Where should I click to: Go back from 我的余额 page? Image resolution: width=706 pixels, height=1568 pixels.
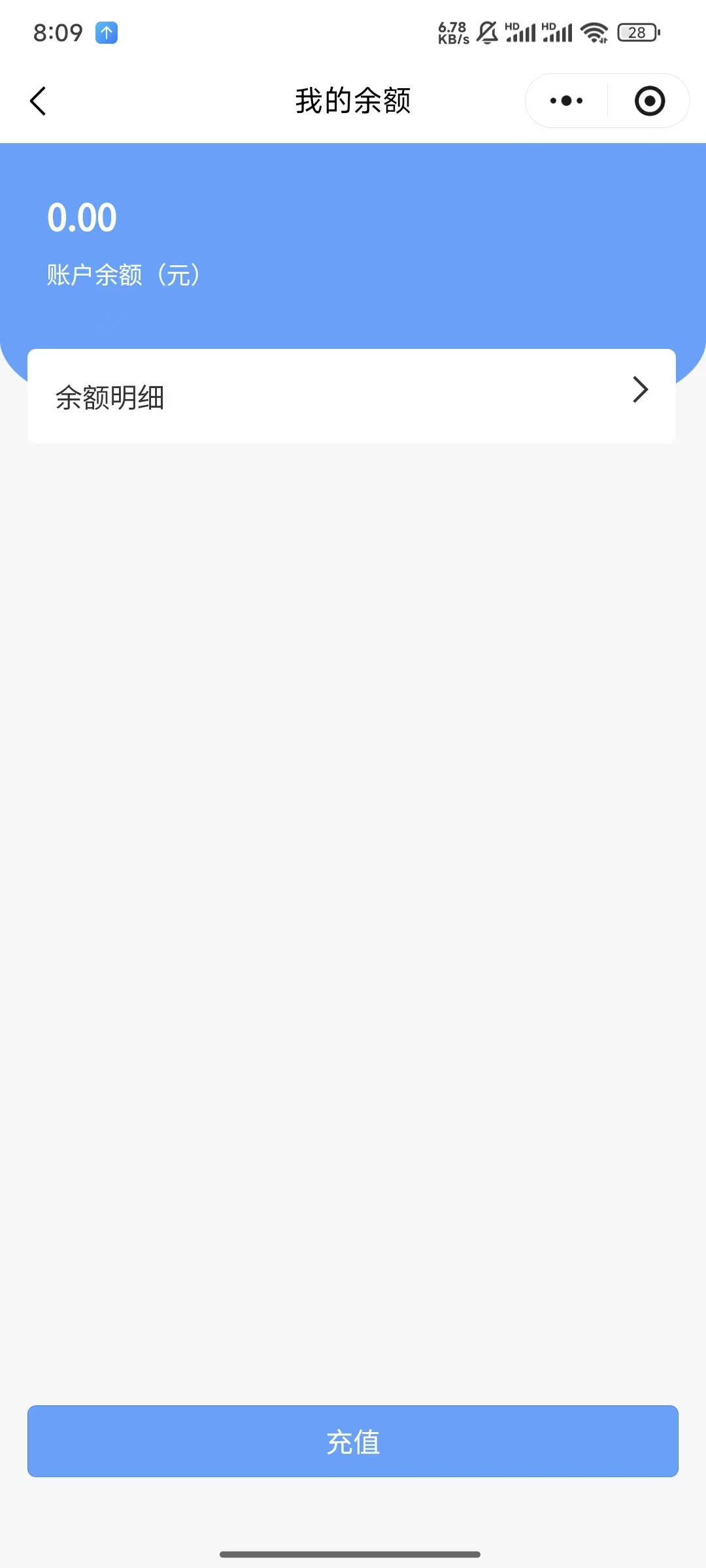[x=38, y=101]
